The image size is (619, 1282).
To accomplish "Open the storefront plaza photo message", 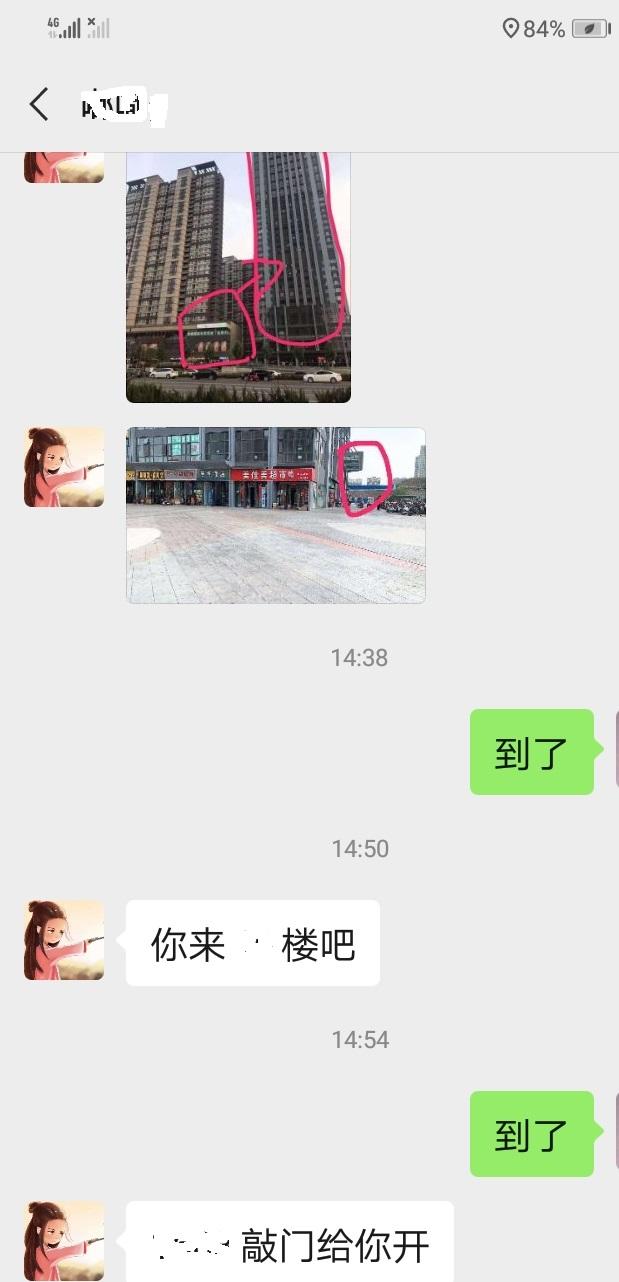I will (275, 515).
